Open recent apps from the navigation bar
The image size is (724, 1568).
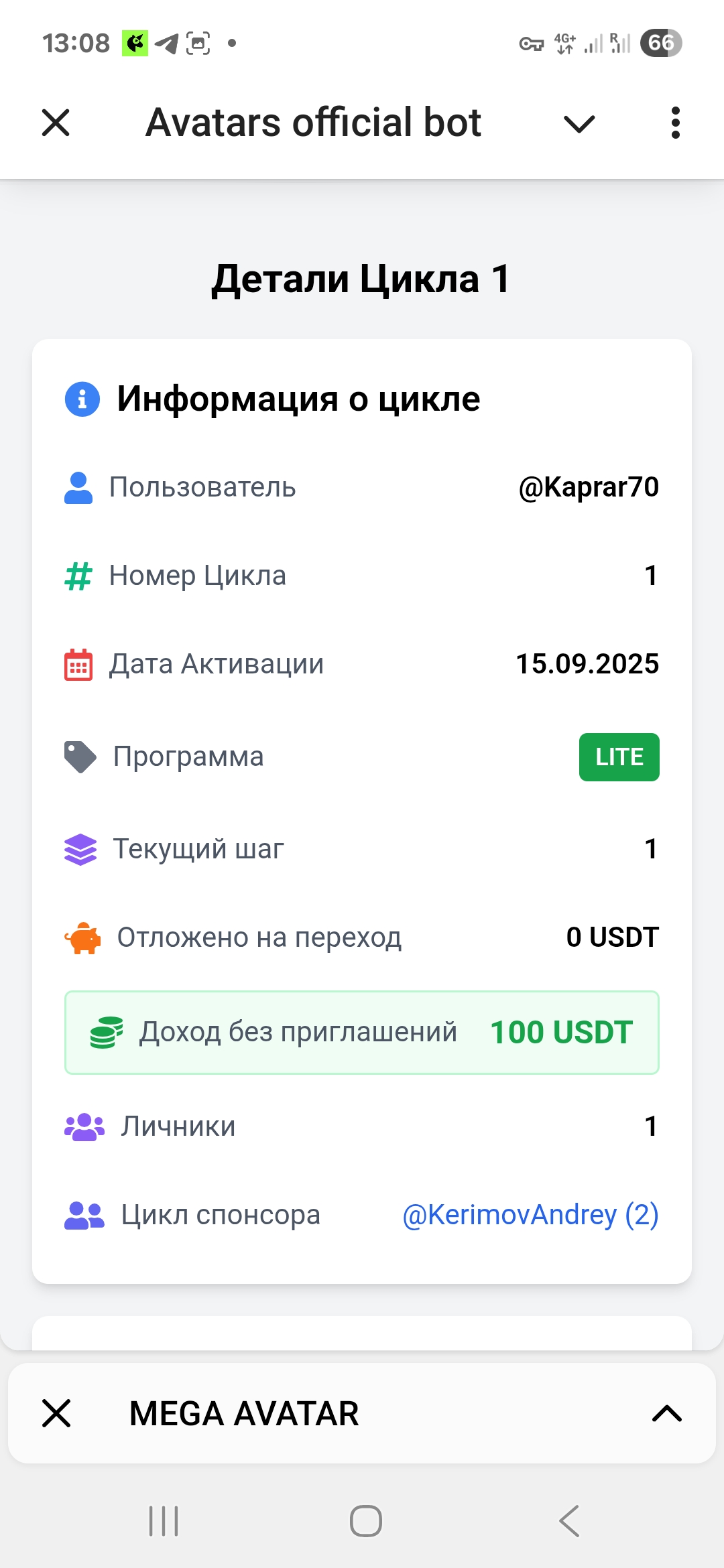[164, 1520]
